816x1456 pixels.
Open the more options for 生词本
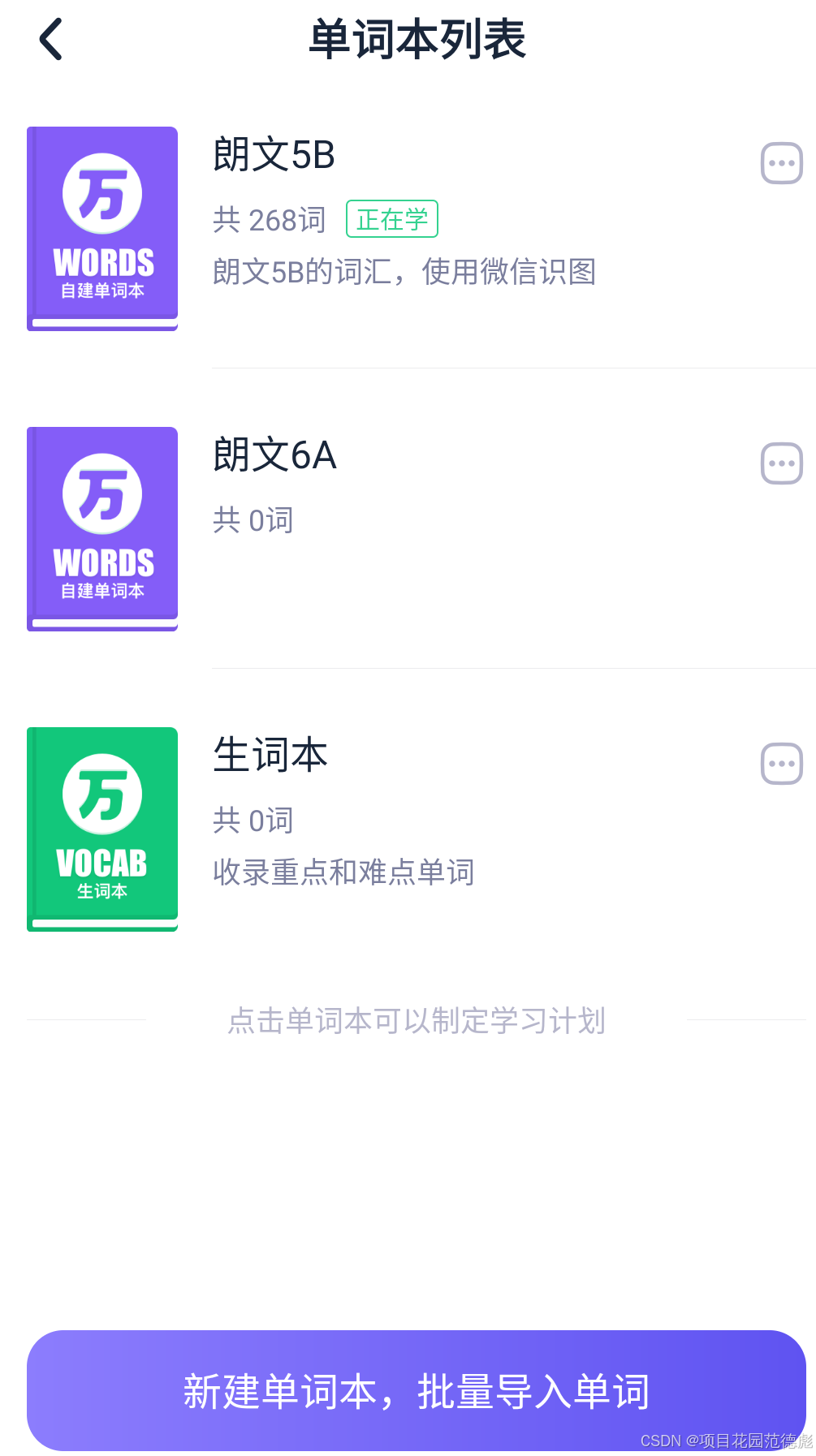click(781, 764)
